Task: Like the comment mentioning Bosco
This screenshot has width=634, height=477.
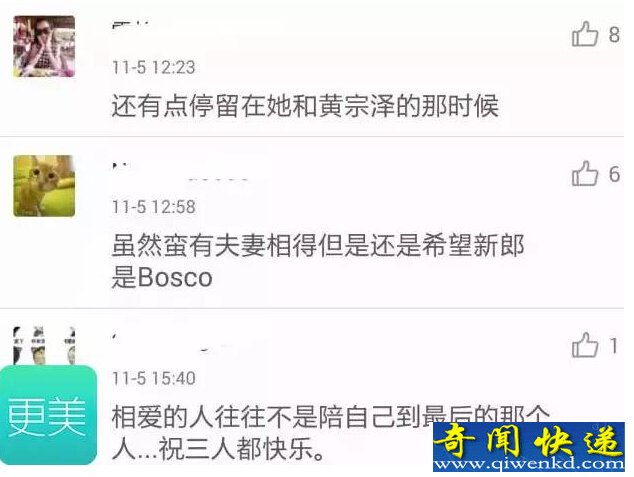Action: tap(585, 174)
